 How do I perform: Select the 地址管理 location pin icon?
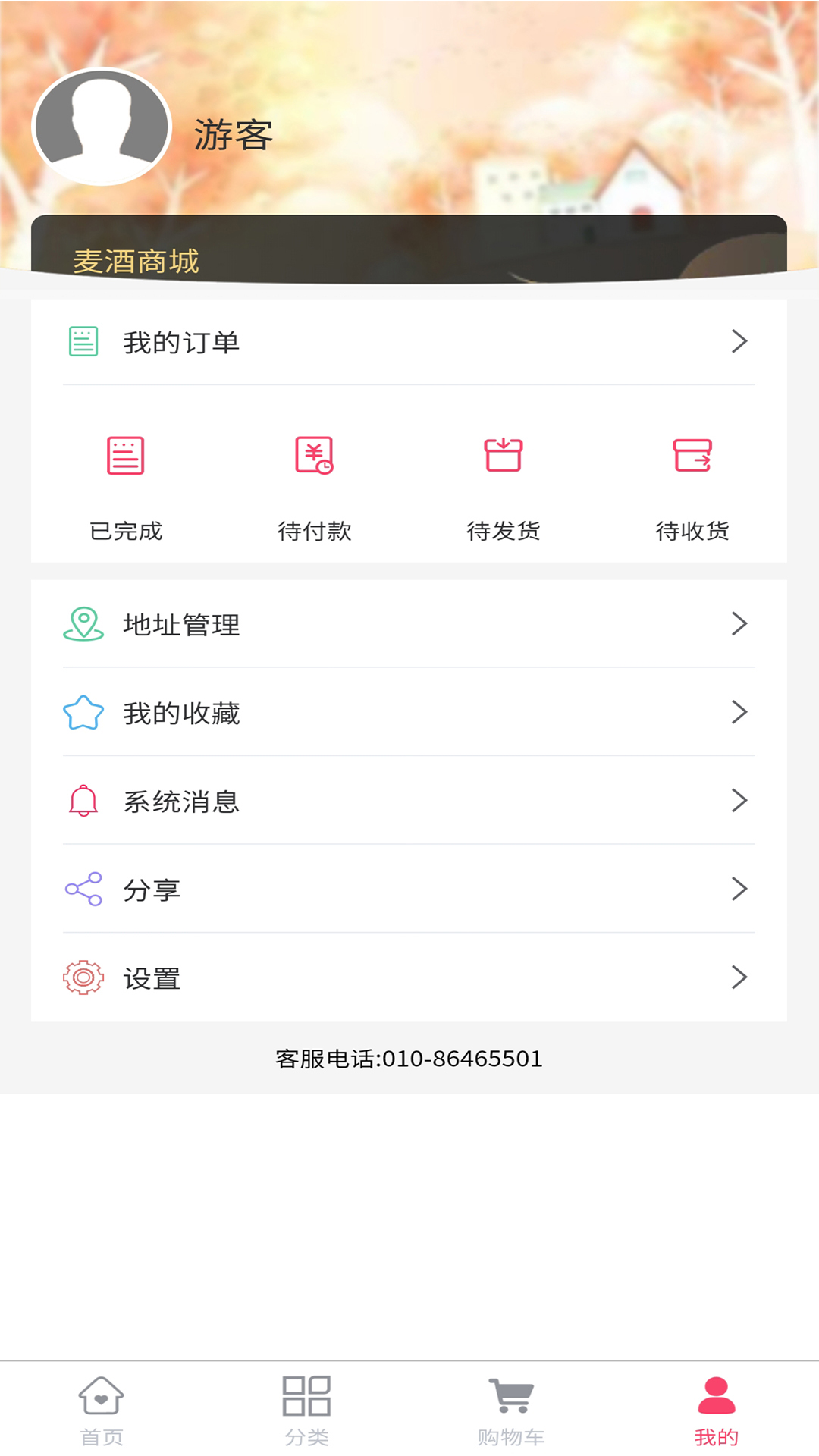pos(83,624)
